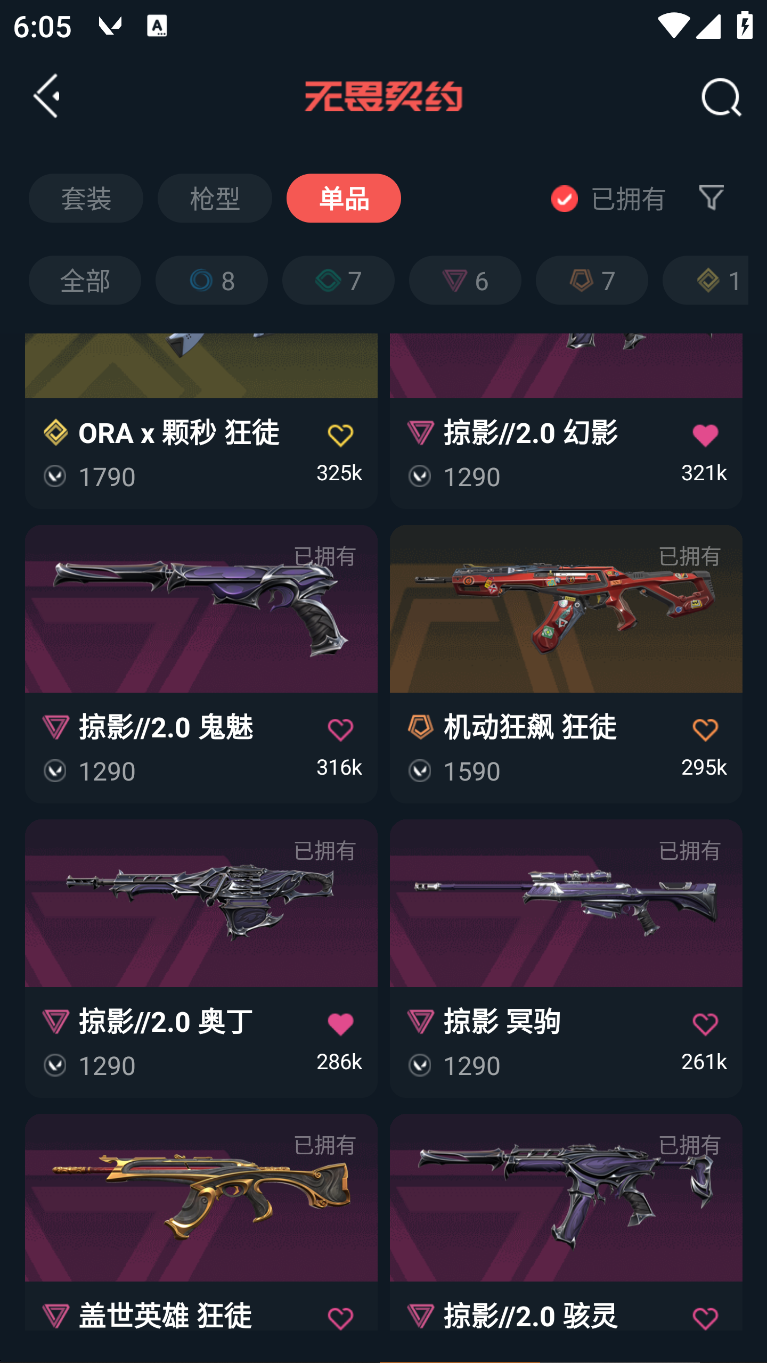Filter by the pink tier chip 6
This screenshot has height=1363, width=767.
click(465, 280)
